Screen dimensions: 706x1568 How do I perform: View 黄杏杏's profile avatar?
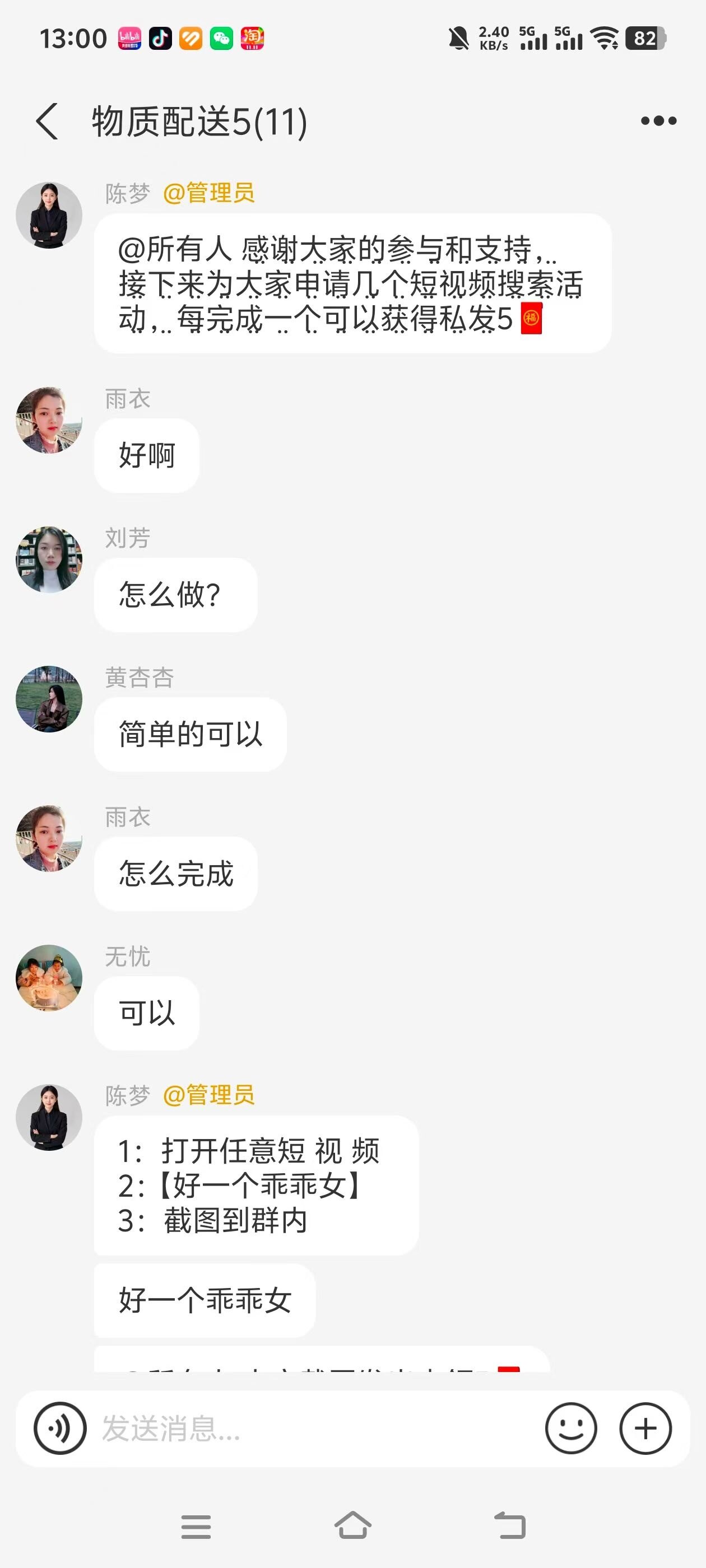[x=49, y=699]
